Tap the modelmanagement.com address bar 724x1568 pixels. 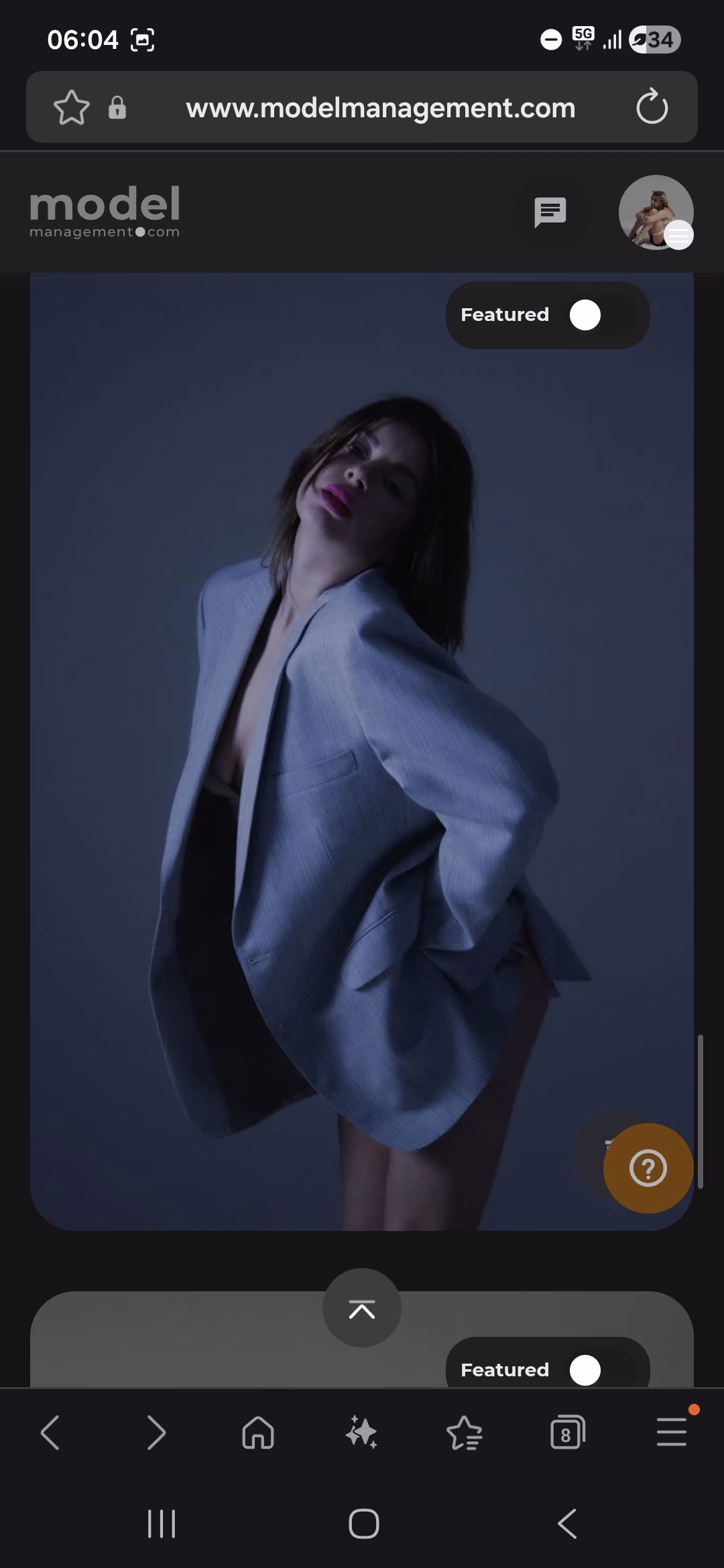(x=380, y=108)
